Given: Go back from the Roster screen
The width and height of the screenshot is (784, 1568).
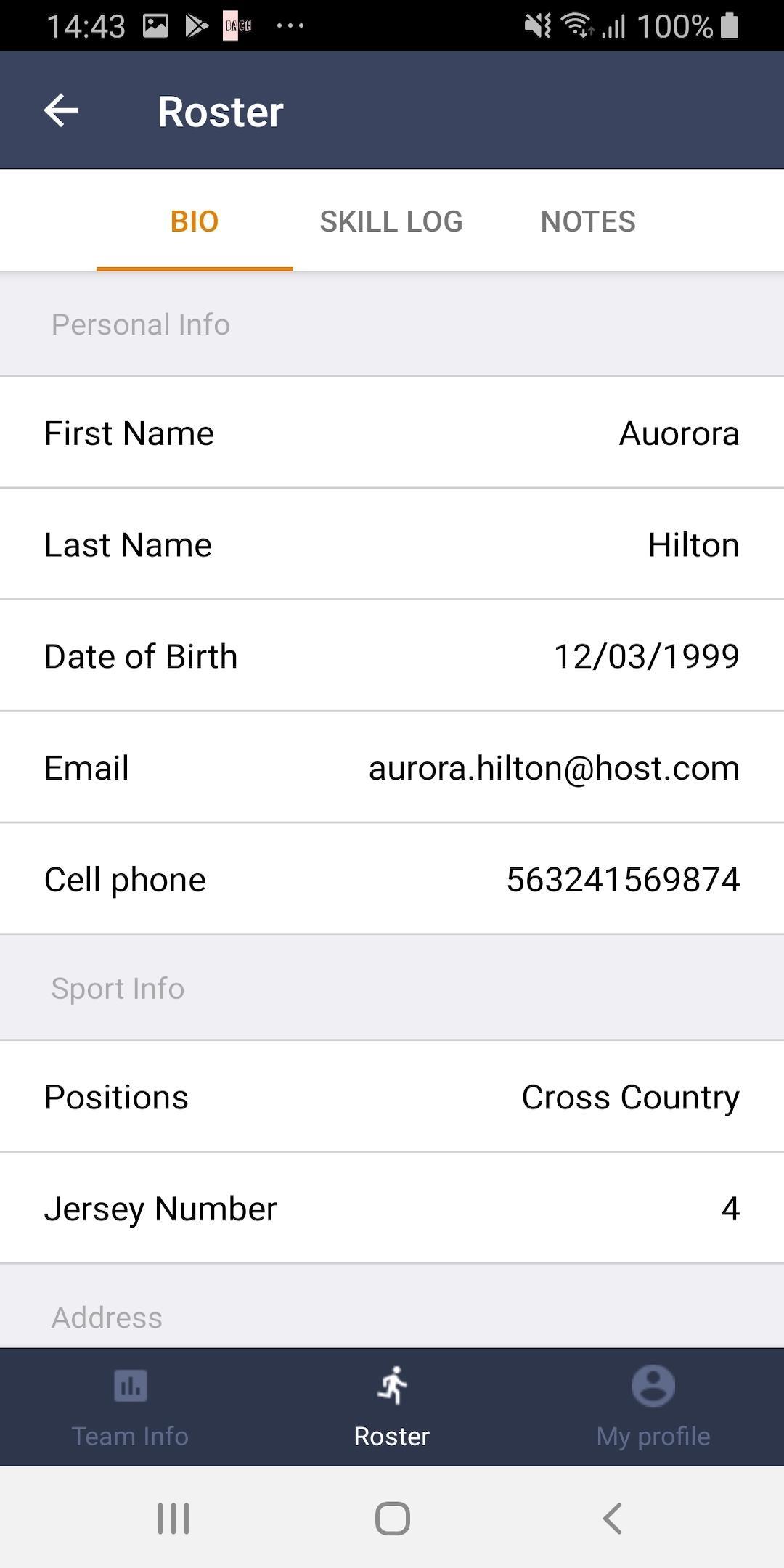Looking at the screenshot, I should pyautogui.click(x=61, y=111).
